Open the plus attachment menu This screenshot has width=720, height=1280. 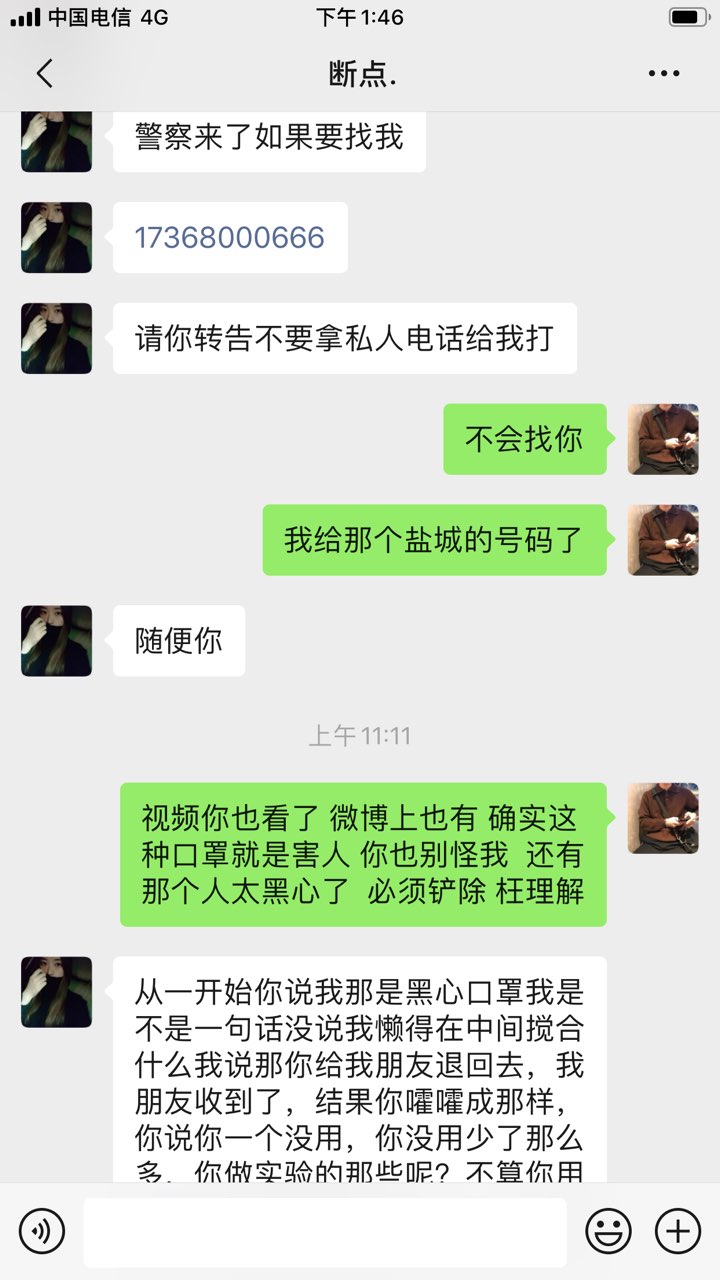(677, 1231)
